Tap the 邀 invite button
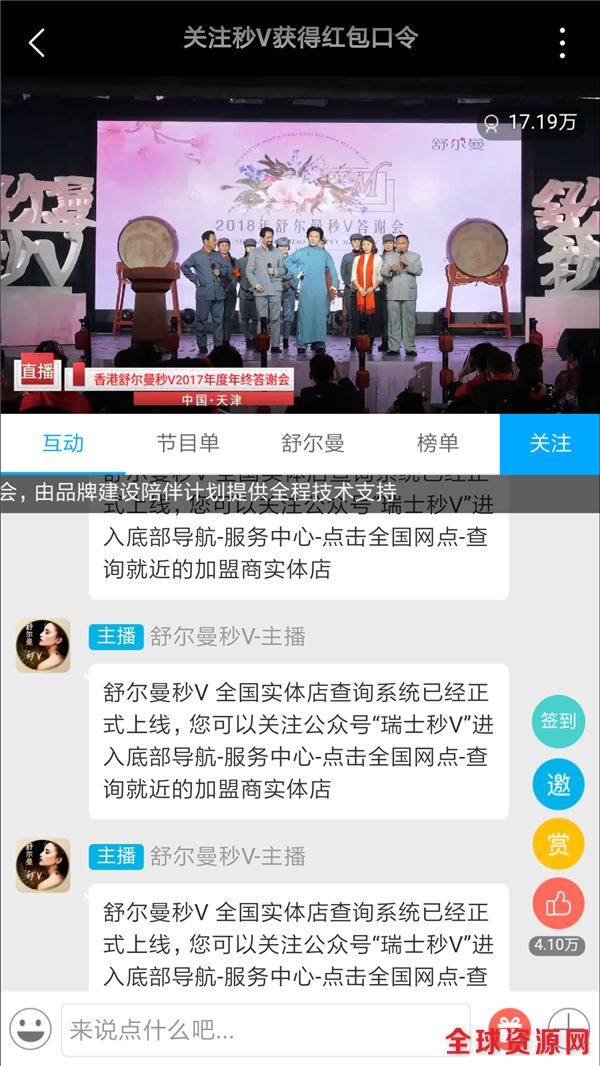The image size is (600, 1066). click(558, 784)
